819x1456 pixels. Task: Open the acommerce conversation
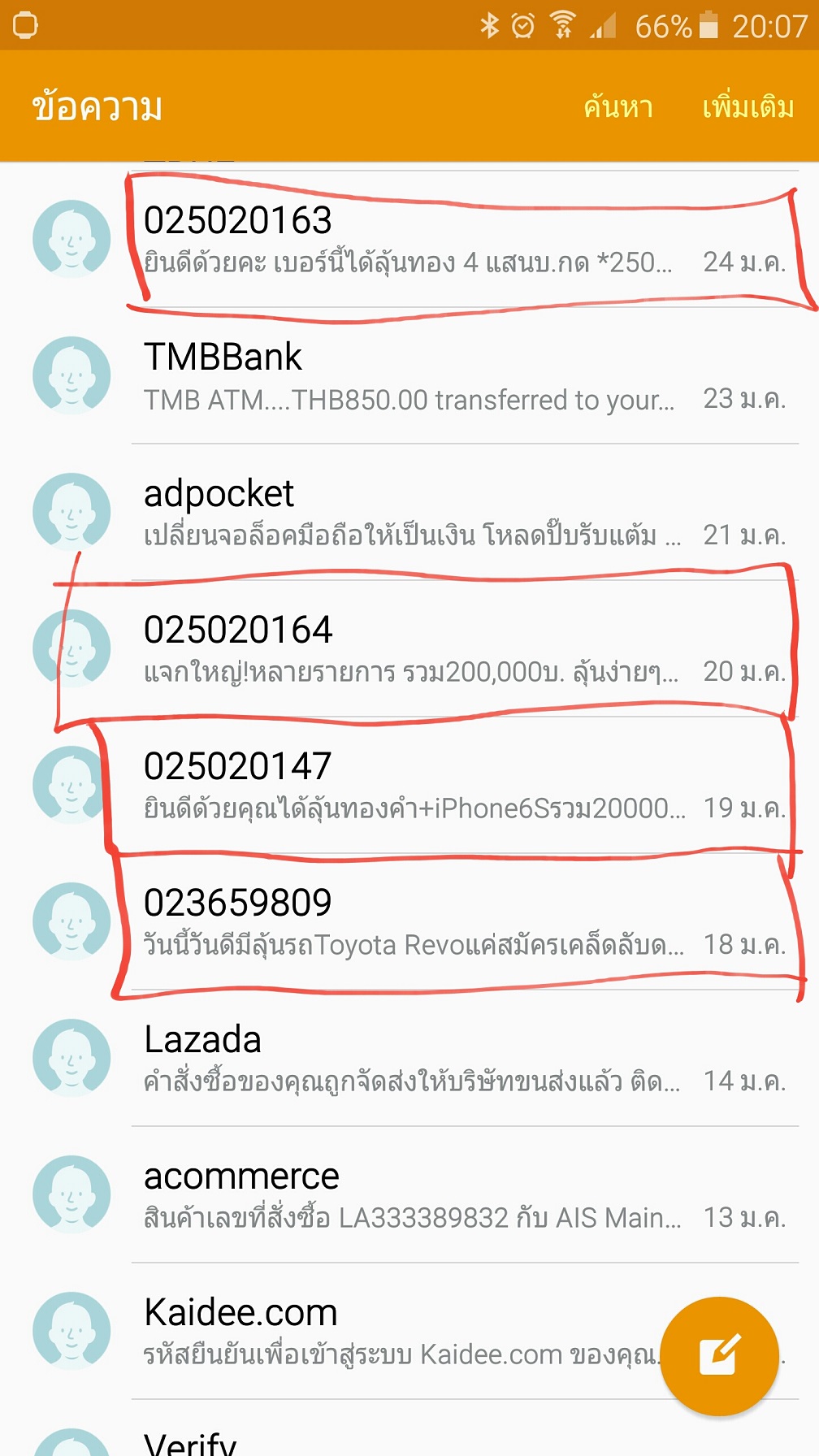(x=409, y=1194)
